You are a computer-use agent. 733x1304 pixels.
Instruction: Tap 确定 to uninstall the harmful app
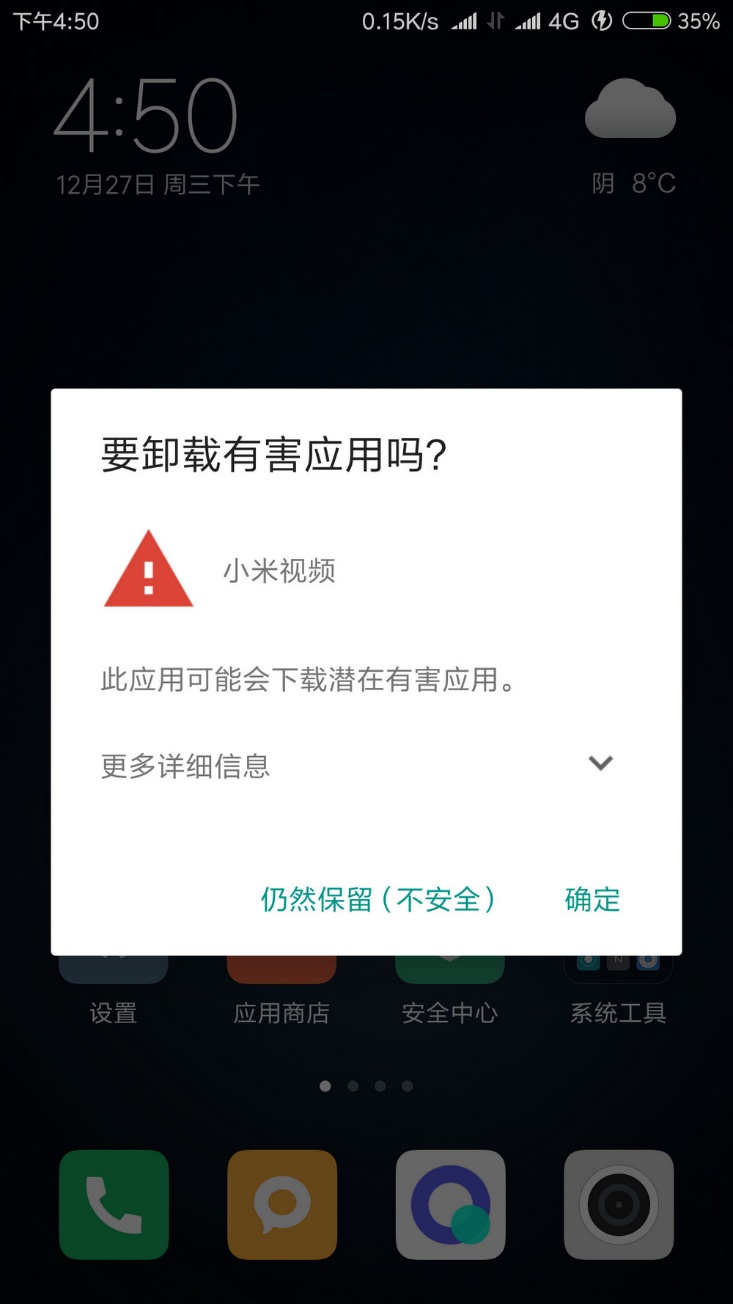point(592,899)
